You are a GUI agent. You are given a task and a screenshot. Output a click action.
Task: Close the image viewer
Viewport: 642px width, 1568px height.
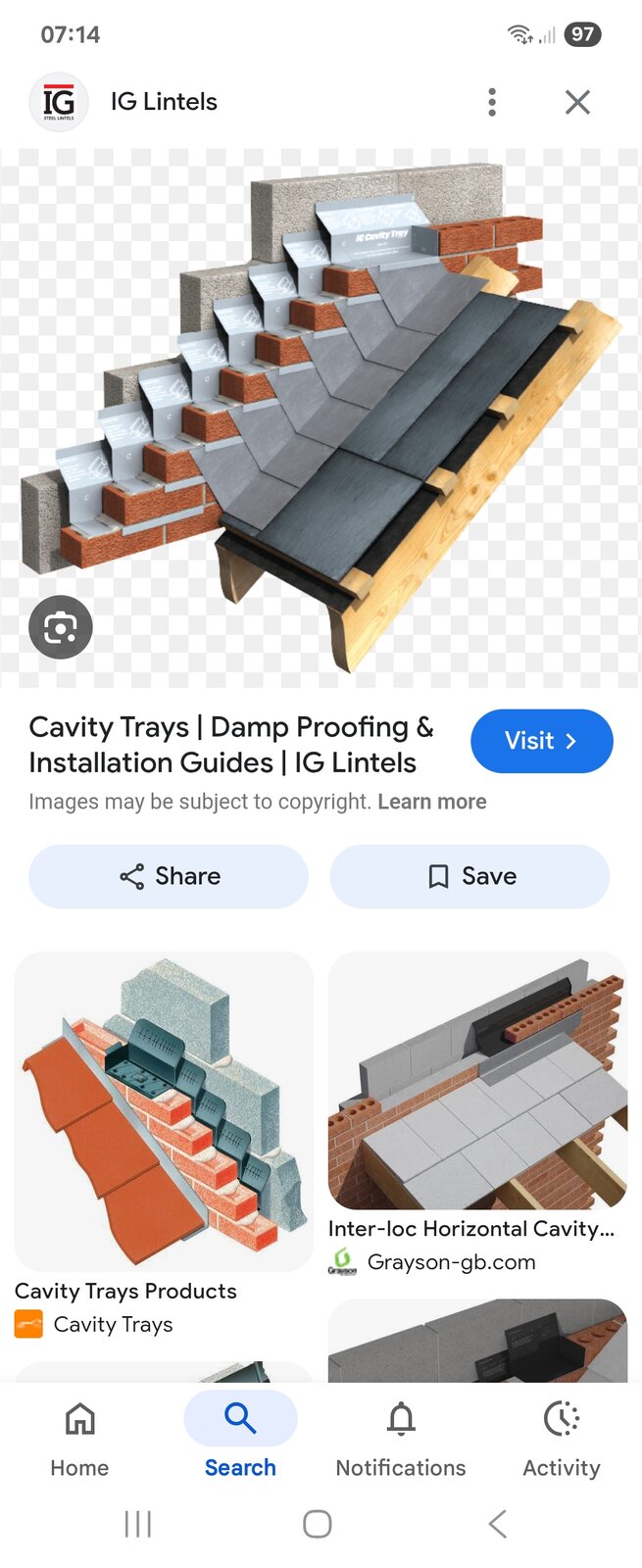tap(577, 102)
